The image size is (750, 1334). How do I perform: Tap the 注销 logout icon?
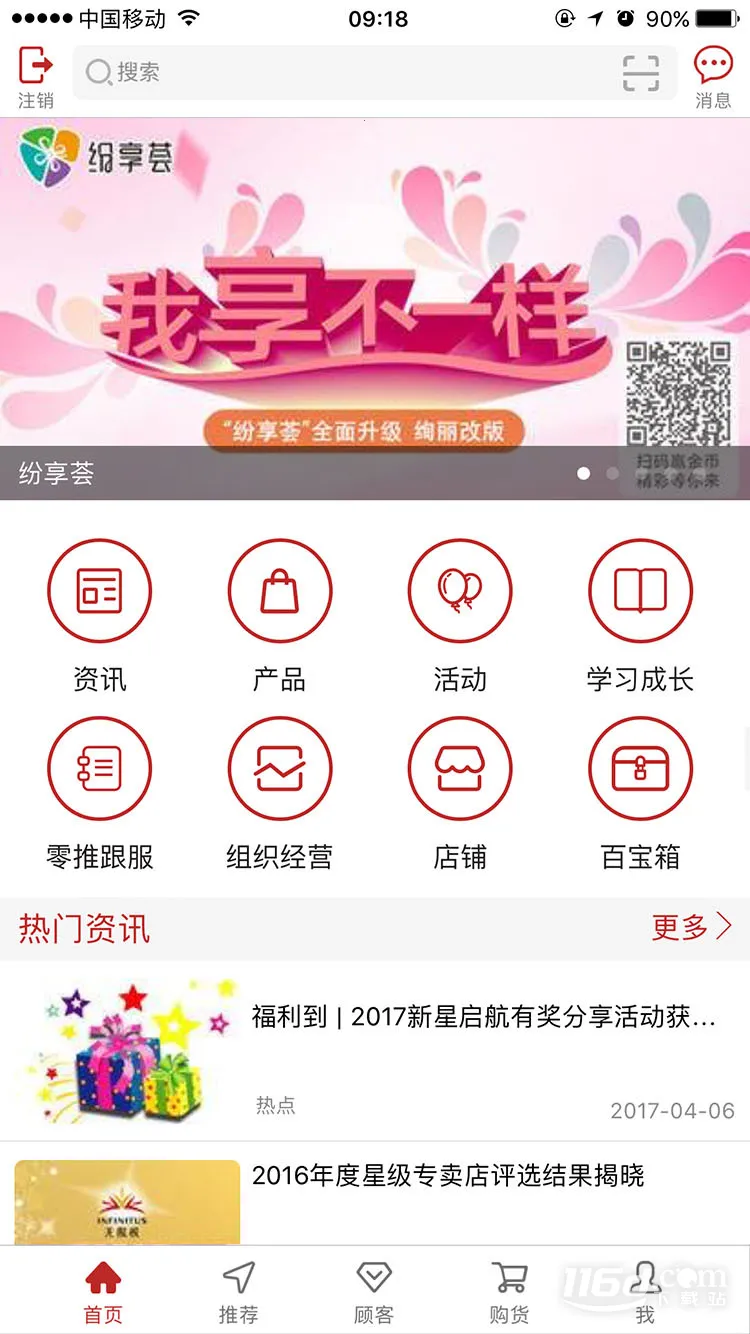point(35,73)
